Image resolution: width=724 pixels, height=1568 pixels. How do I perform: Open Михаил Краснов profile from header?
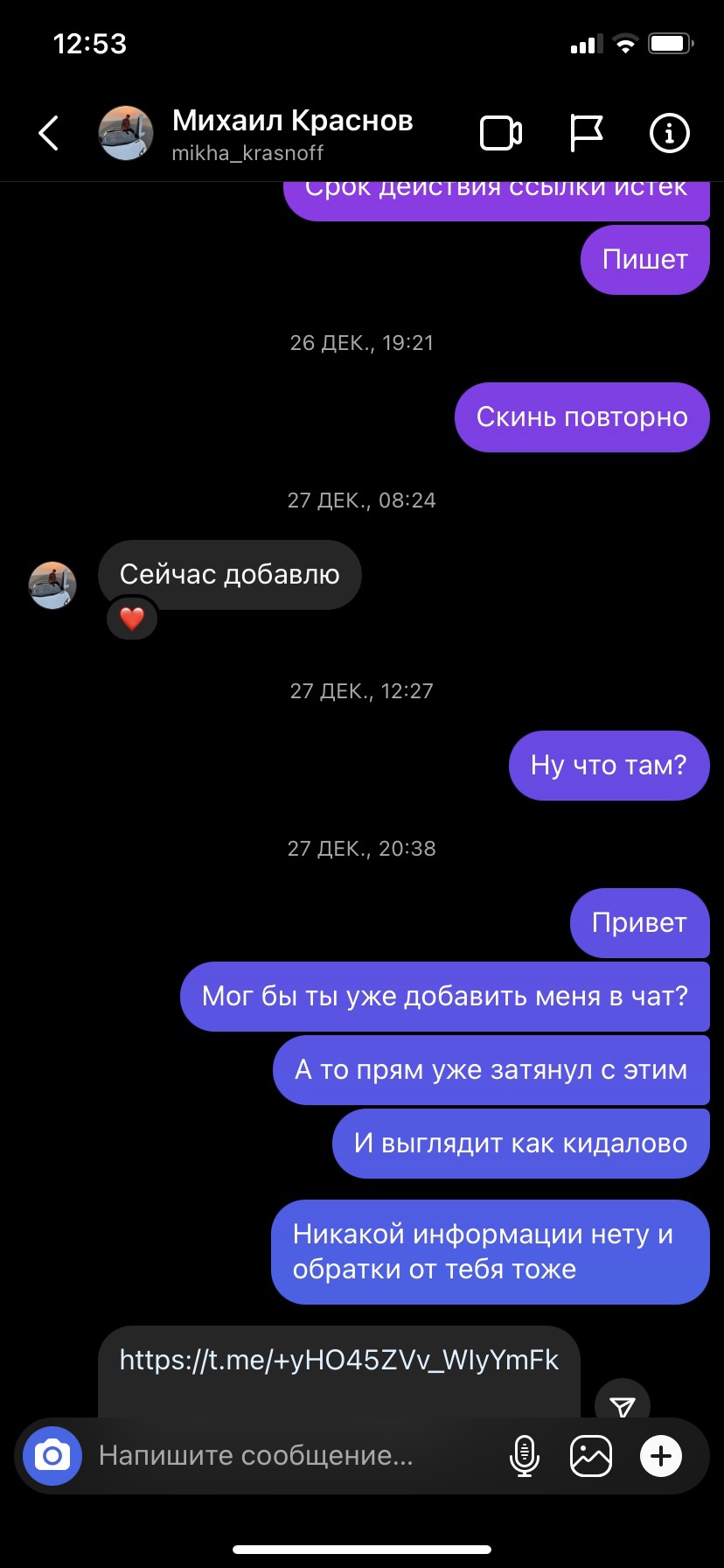click(x=291, y=134)
